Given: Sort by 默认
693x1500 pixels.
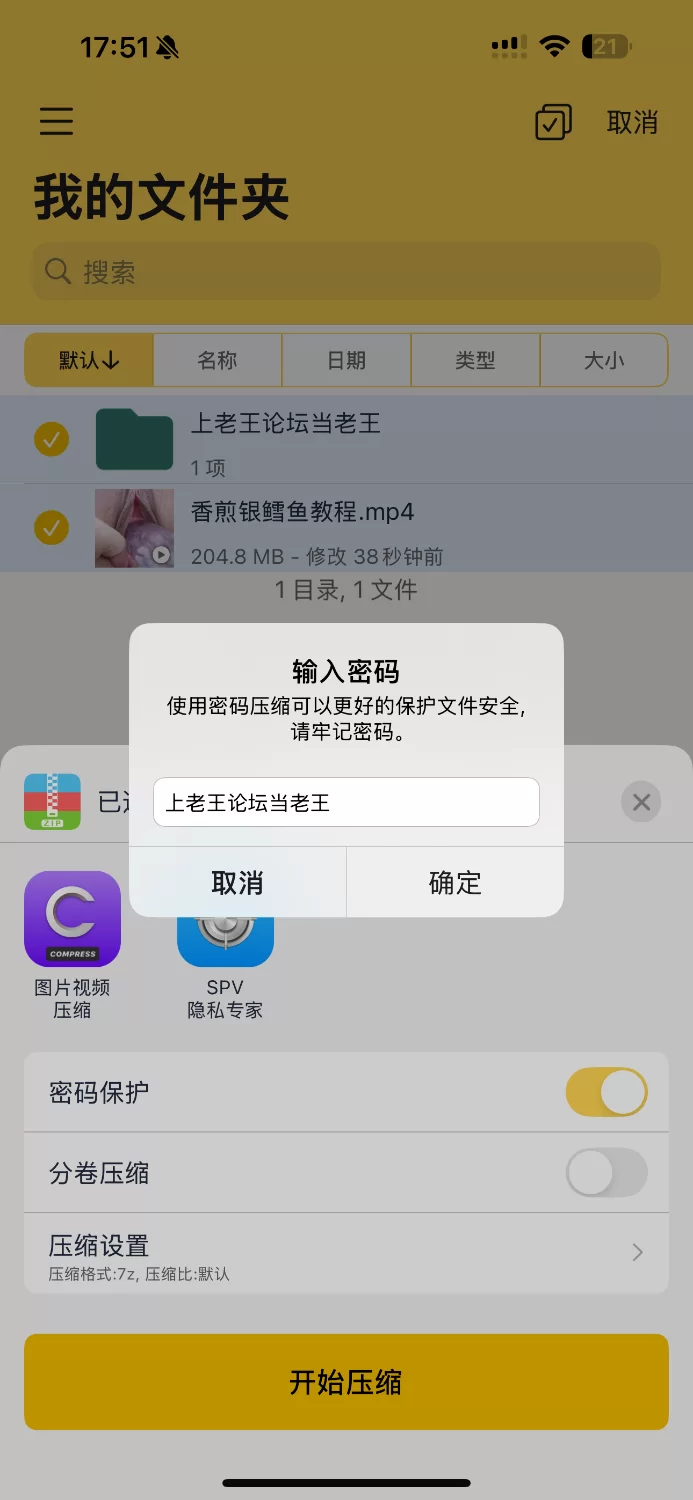Looking at the screenshot, I should 89,360.
